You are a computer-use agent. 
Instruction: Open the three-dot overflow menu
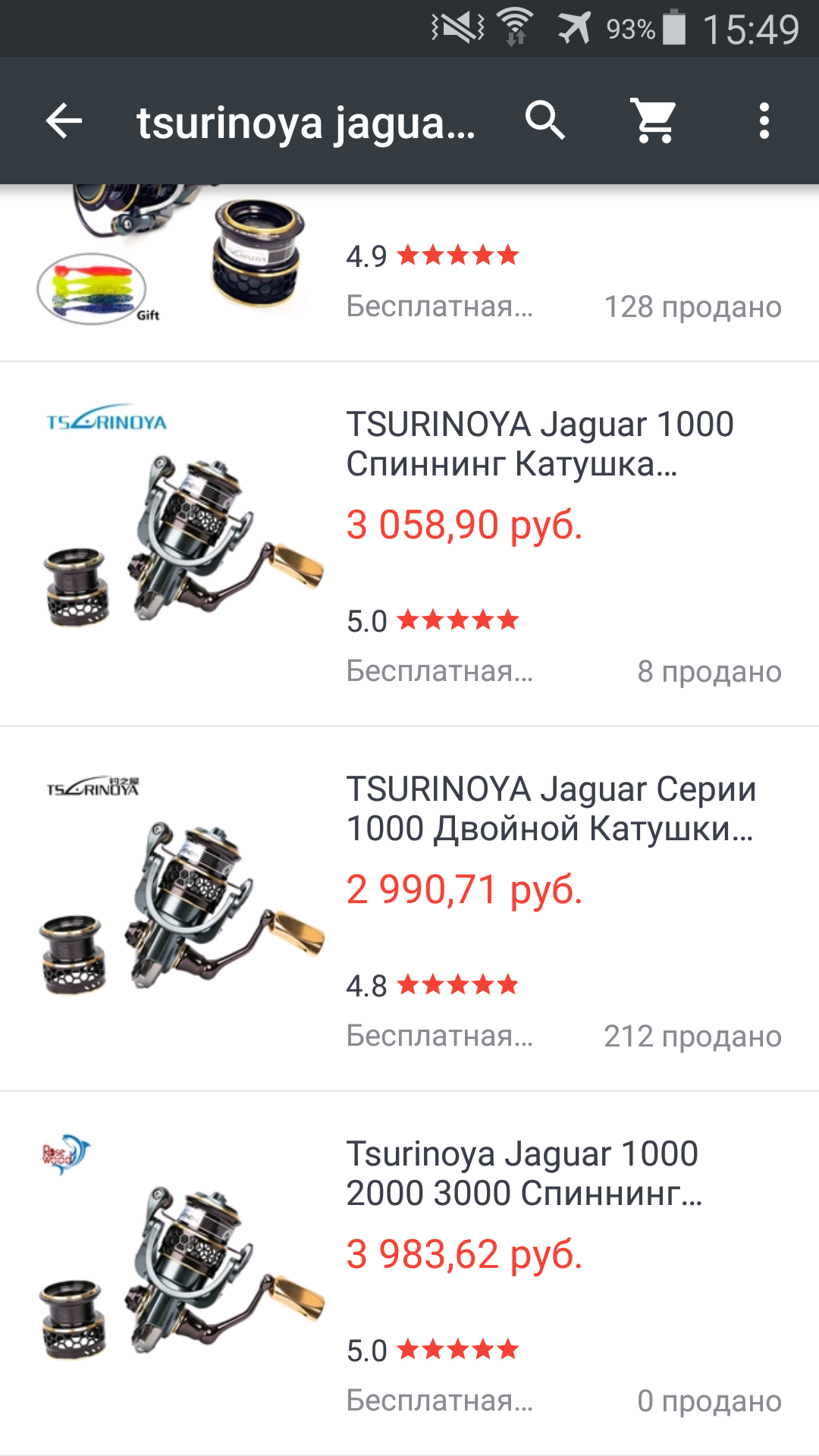(x=764, y=121)
